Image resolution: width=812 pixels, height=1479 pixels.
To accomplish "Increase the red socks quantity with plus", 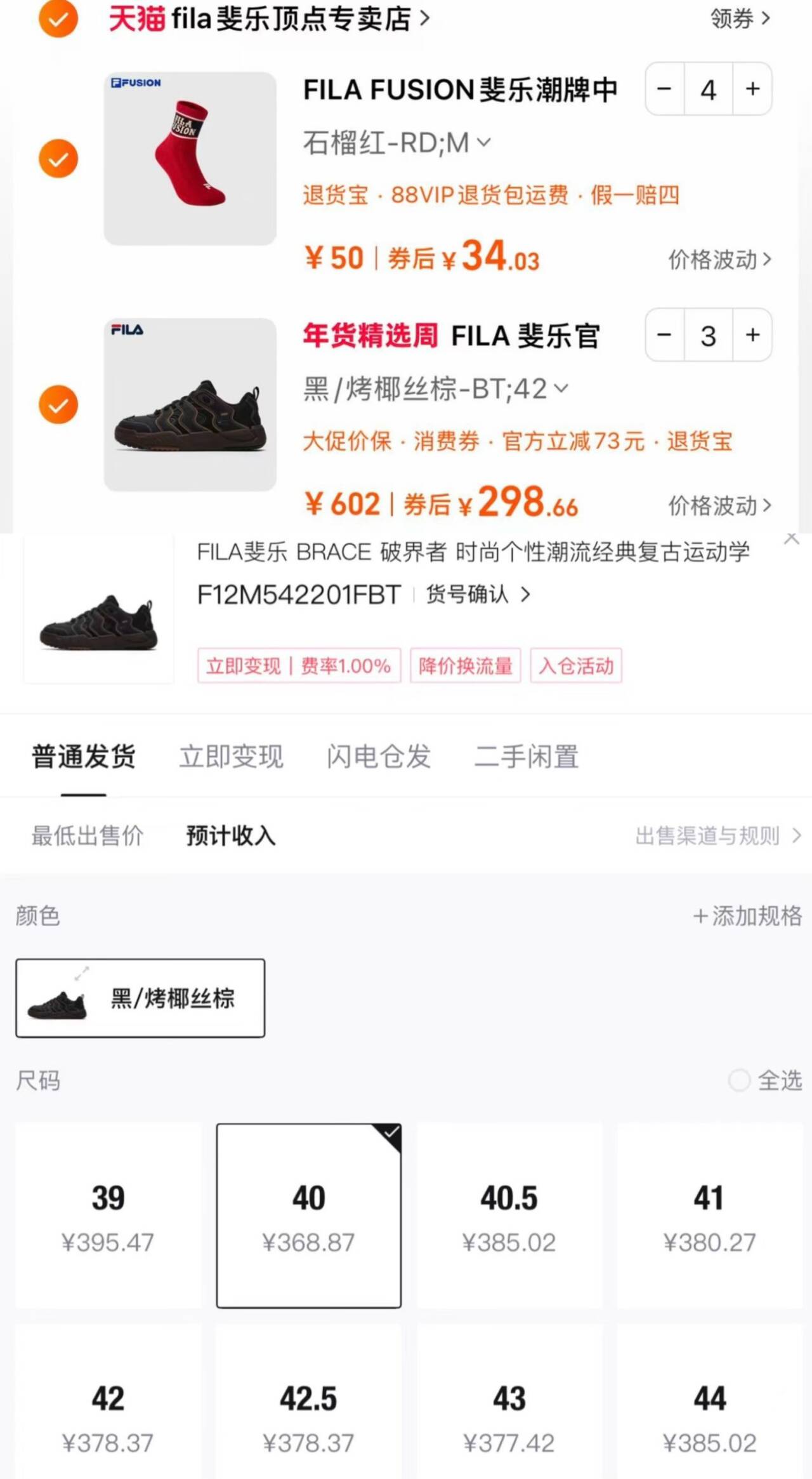I will tap(752, 89).
